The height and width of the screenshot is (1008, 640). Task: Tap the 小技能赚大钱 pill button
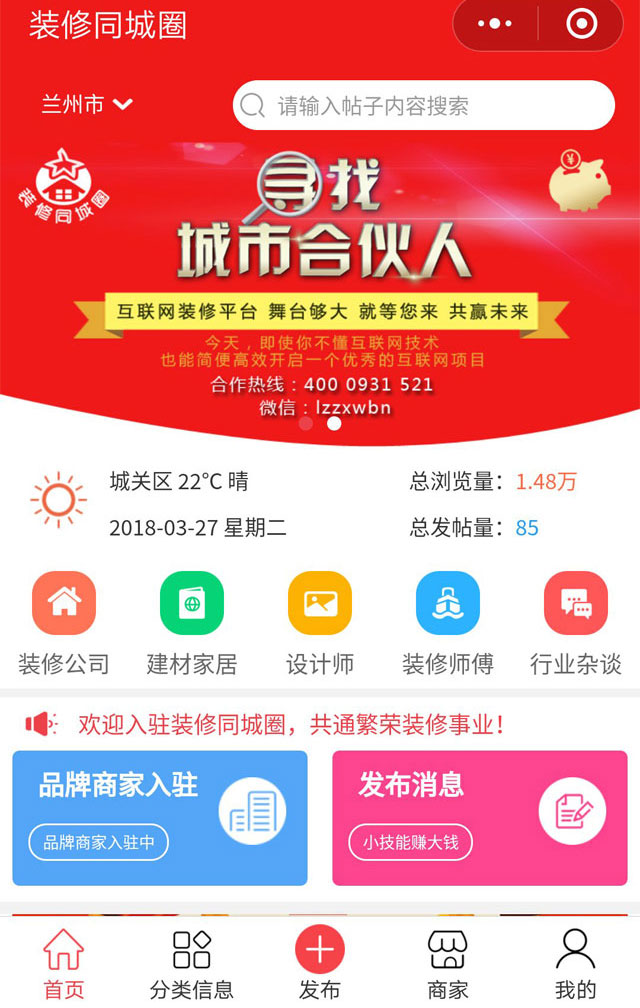pos(411,843)
